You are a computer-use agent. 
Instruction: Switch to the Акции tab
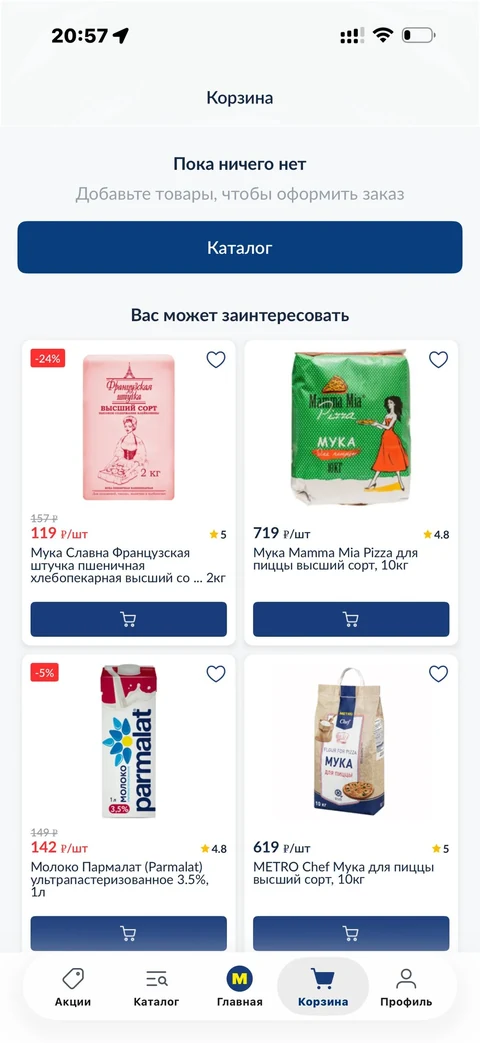pos(73,988)
